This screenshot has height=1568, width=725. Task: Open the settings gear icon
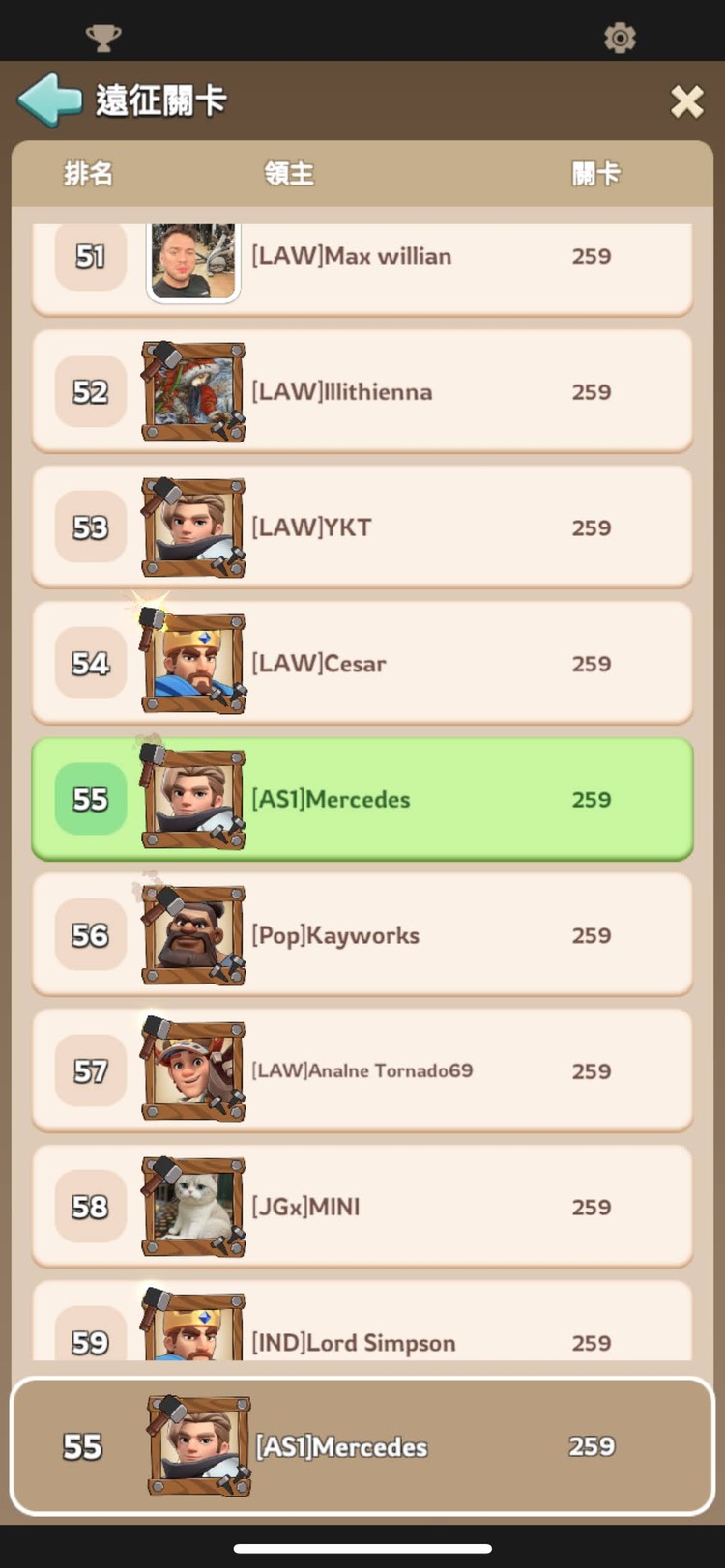click(620, 38)
